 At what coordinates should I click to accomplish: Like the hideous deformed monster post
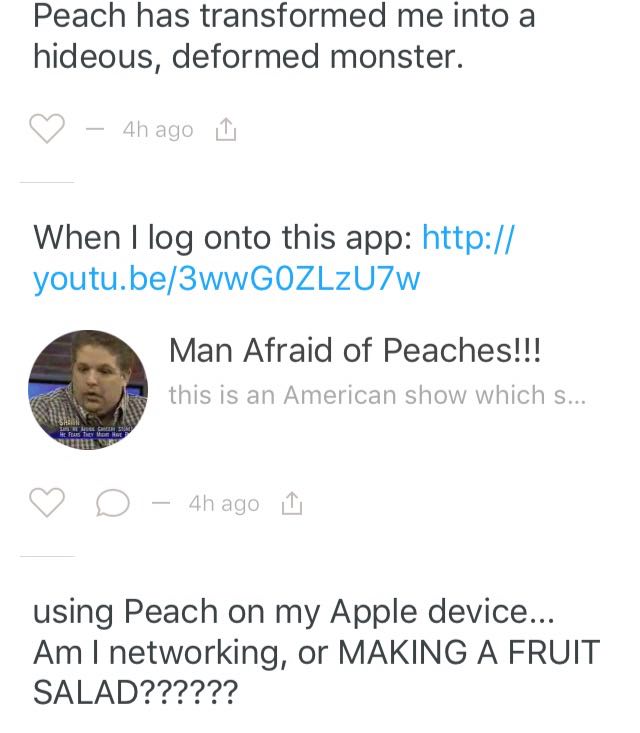click(x=47, y=129)
